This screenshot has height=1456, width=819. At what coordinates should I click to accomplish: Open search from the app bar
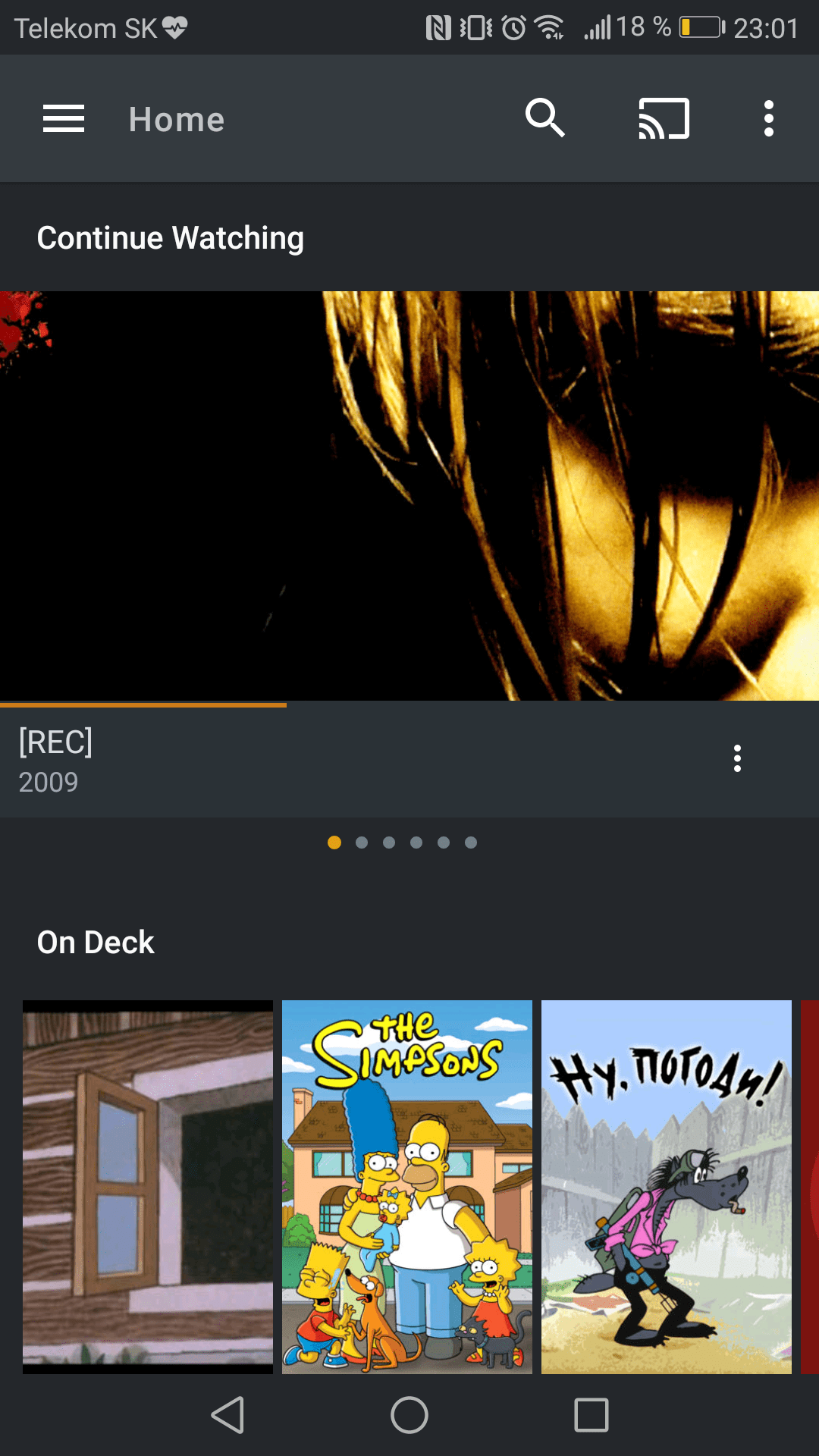(x=544, y=118)
